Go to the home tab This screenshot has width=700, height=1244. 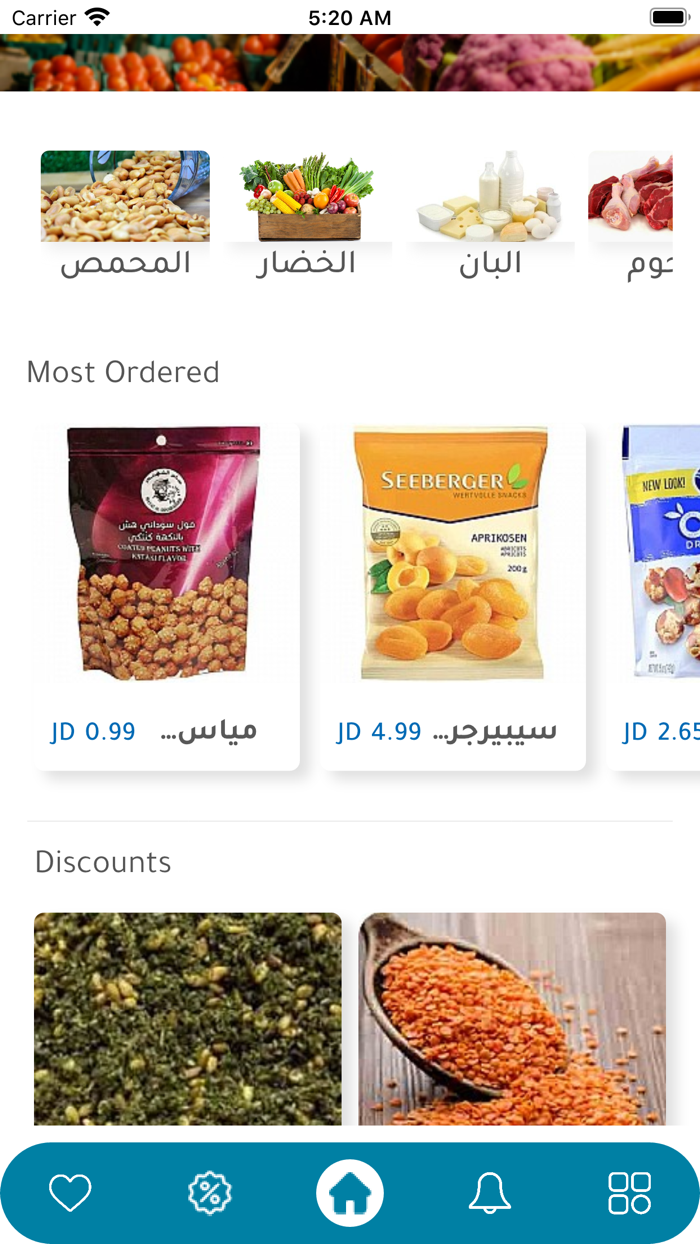tap(350, 1193)
